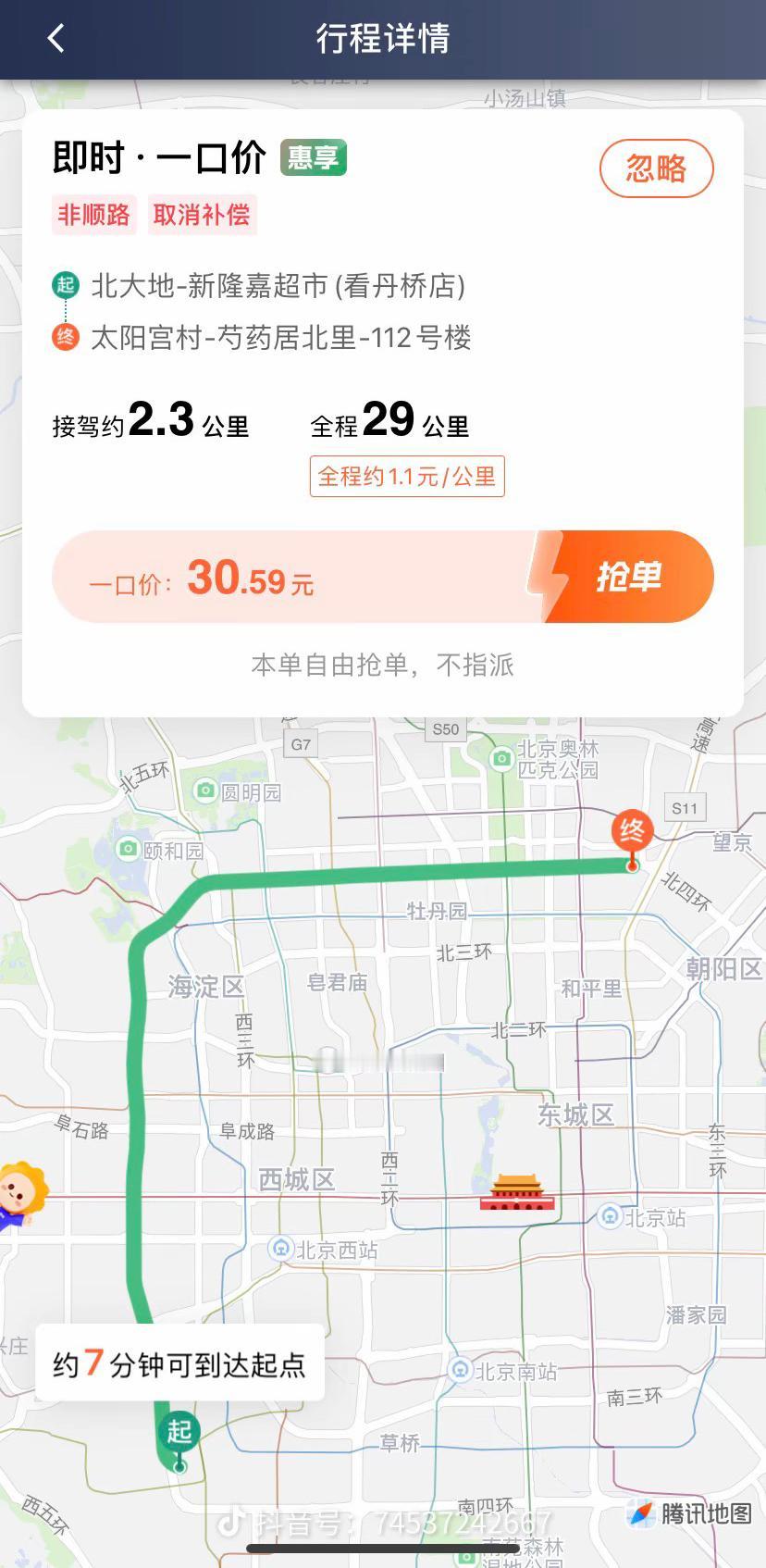Open the 即时·一口价 trip type header
766x1568 pixels.
click(155, 157)
